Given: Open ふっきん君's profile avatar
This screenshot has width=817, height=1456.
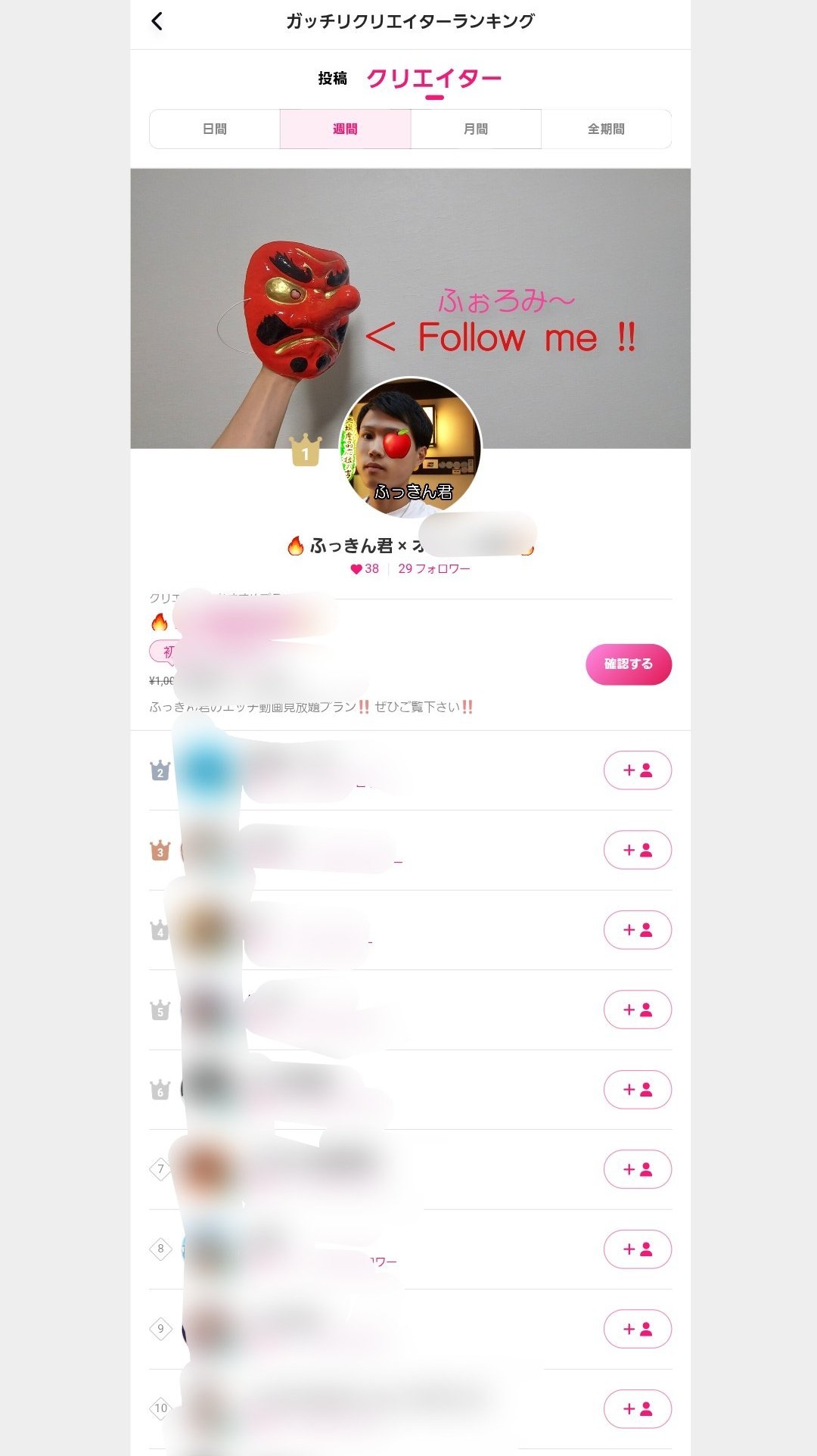Looking at the screenshot, I should point(409,447).
